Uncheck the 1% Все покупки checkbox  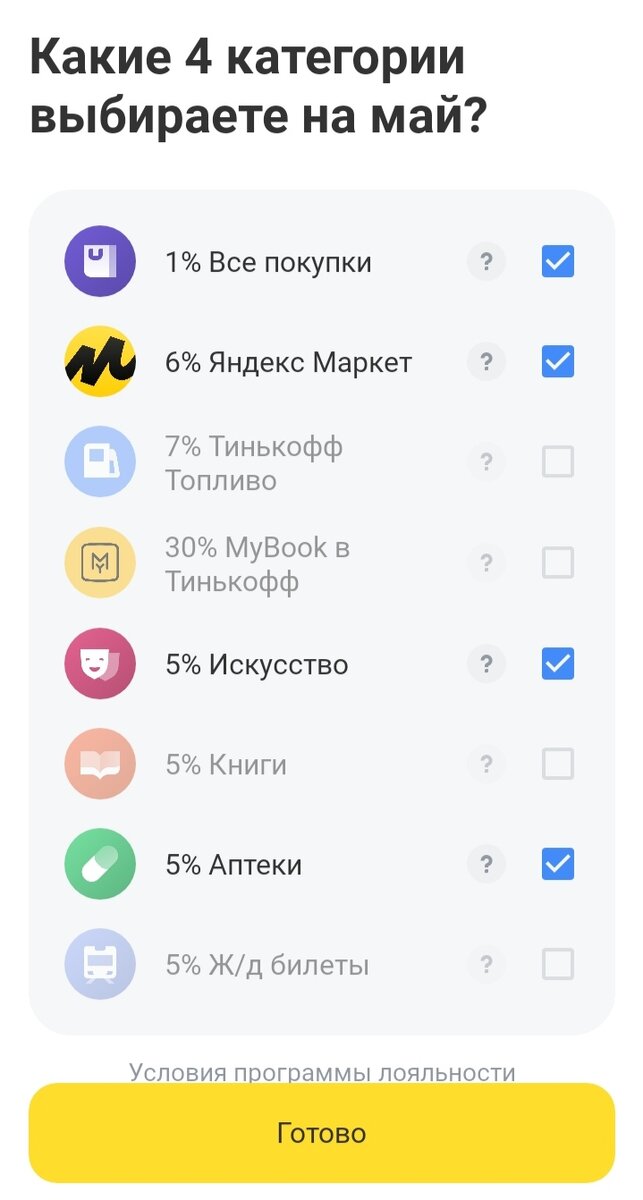point(557,262)
